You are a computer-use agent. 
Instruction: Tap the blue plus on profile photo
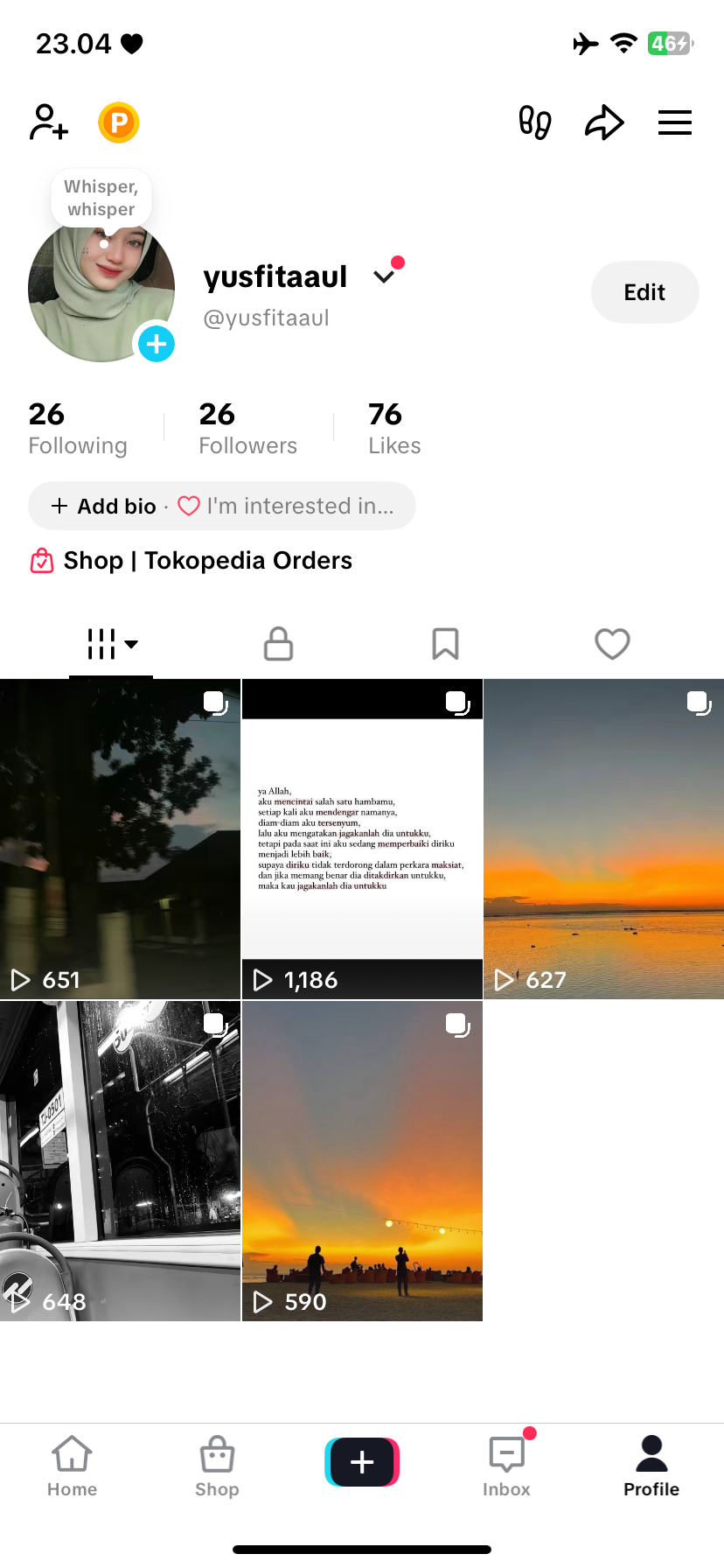click(x=157, y=344)
